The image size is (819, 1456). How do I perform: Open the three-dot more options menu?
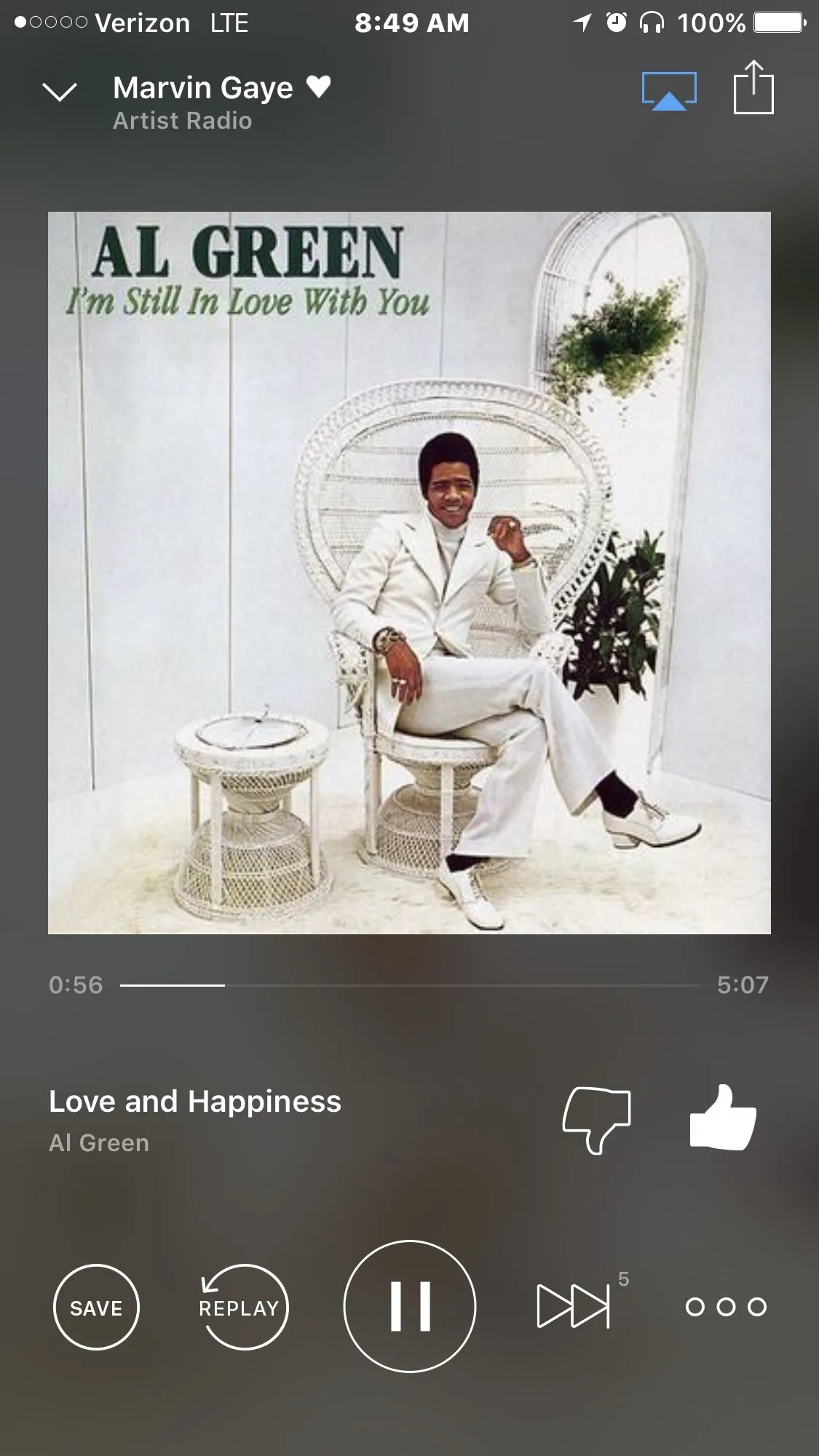point(726,1307)
